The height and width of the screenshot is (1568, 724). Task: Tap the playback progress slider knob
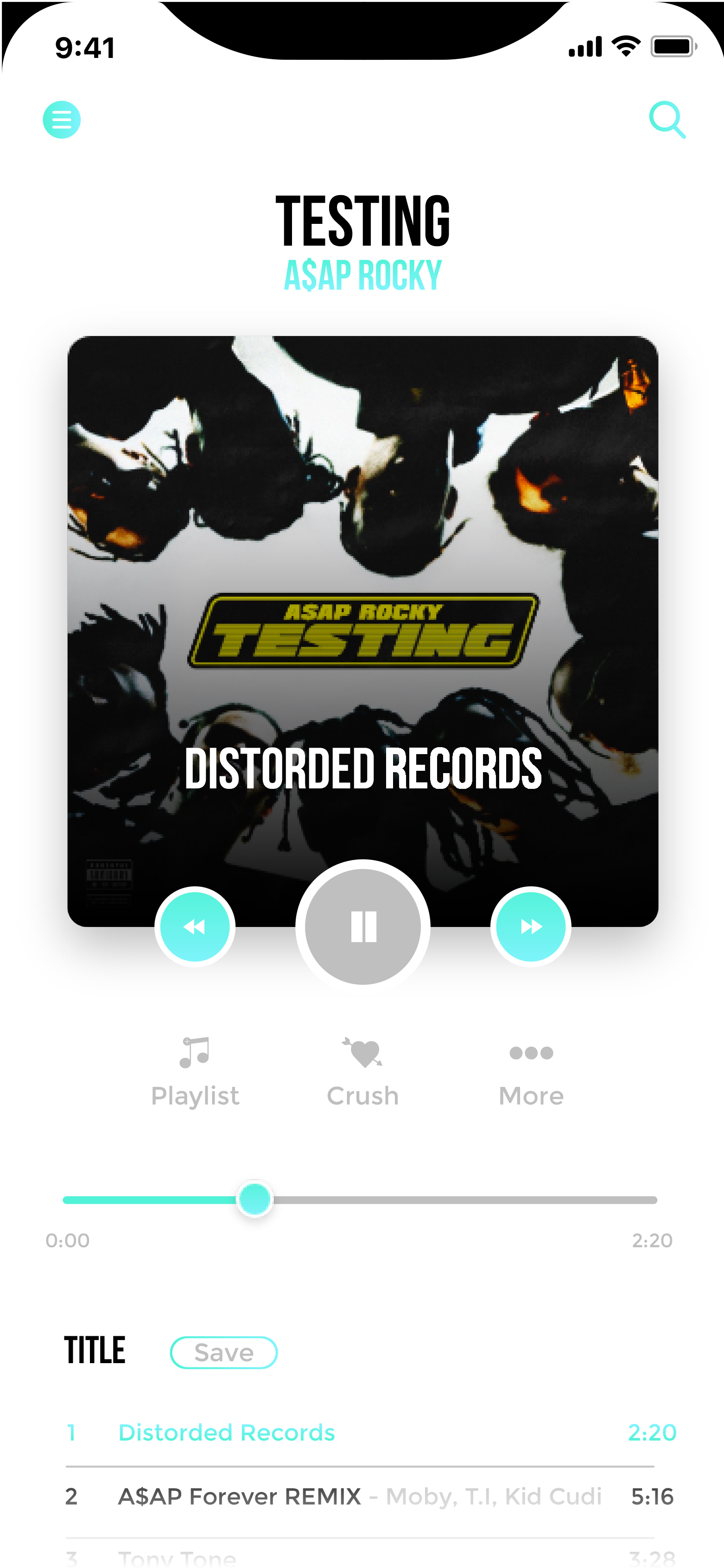click(x=254, y=1200)
